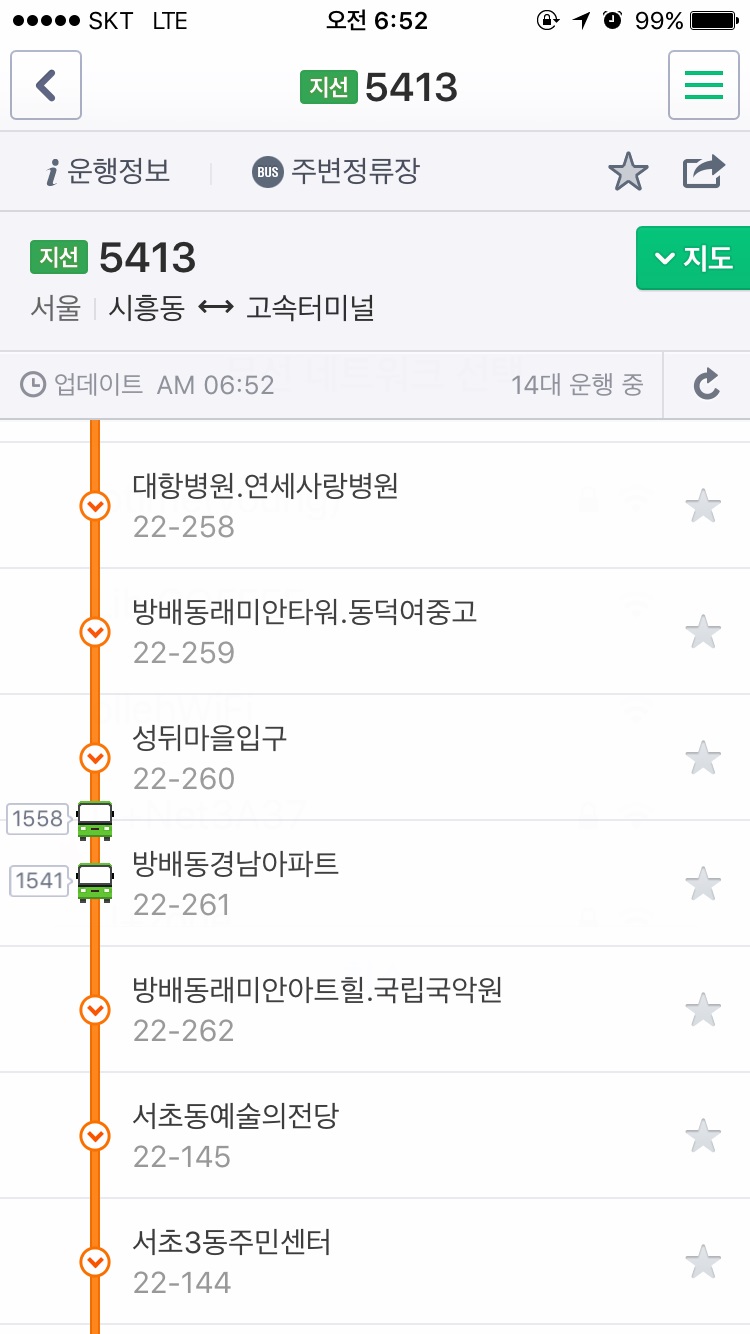Favorite the 성뒤마을입구 stop
The width and height of the screenshot is (750, 1334).
click(703, 758)
